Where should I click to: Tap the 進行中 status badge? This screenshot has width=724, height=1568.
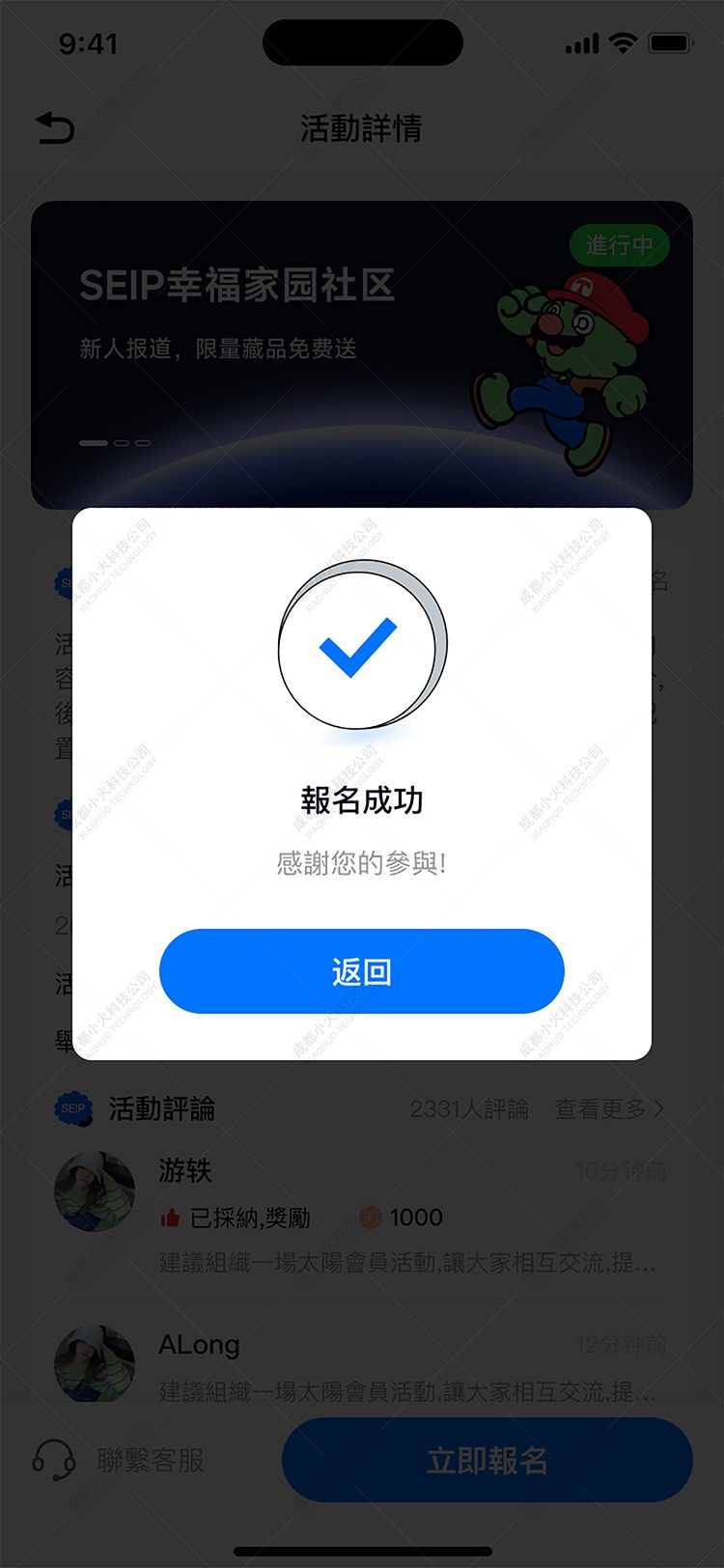(x=623, y=242)
